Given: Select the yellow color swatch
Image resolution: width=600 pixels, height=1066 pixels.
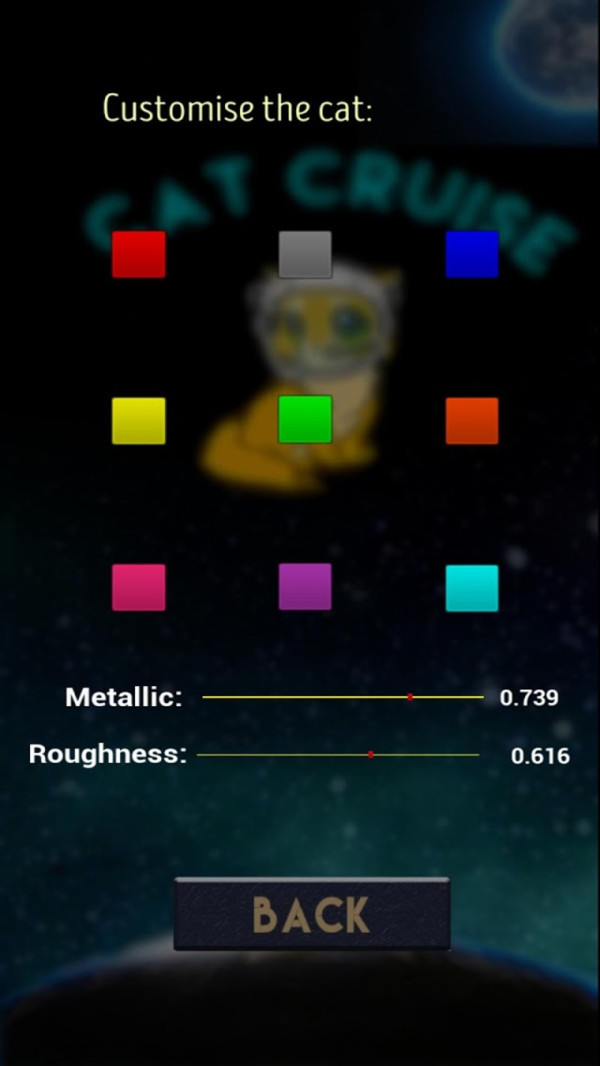Looking at the screenshot, I should click(x=138, y=421).
